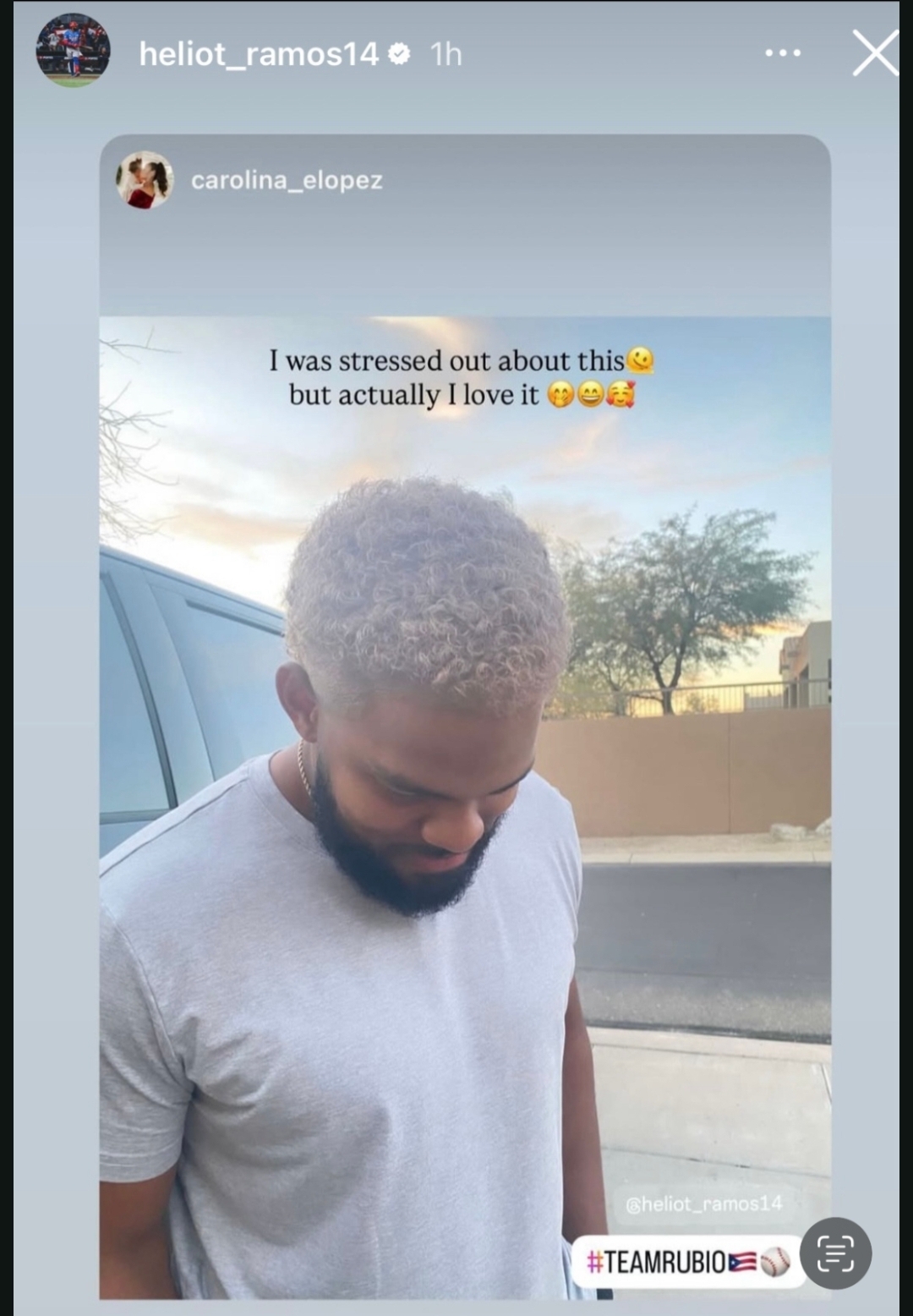Open heliot_ramos14's profile picture
Image resolution: width=913 pixels, height=1316 pixels.
73,51
